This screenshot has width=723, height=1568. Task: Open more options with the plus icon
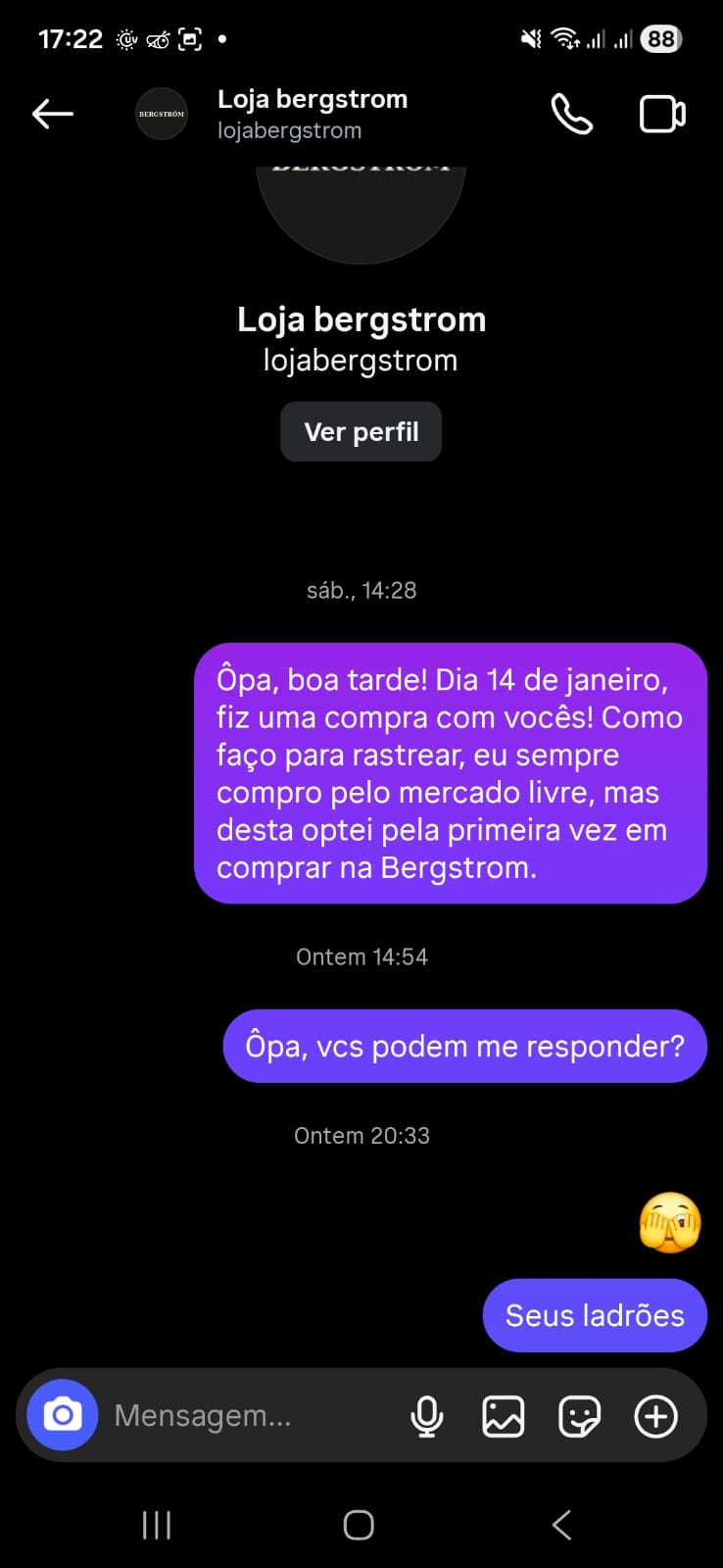[x=655, y=1416]
